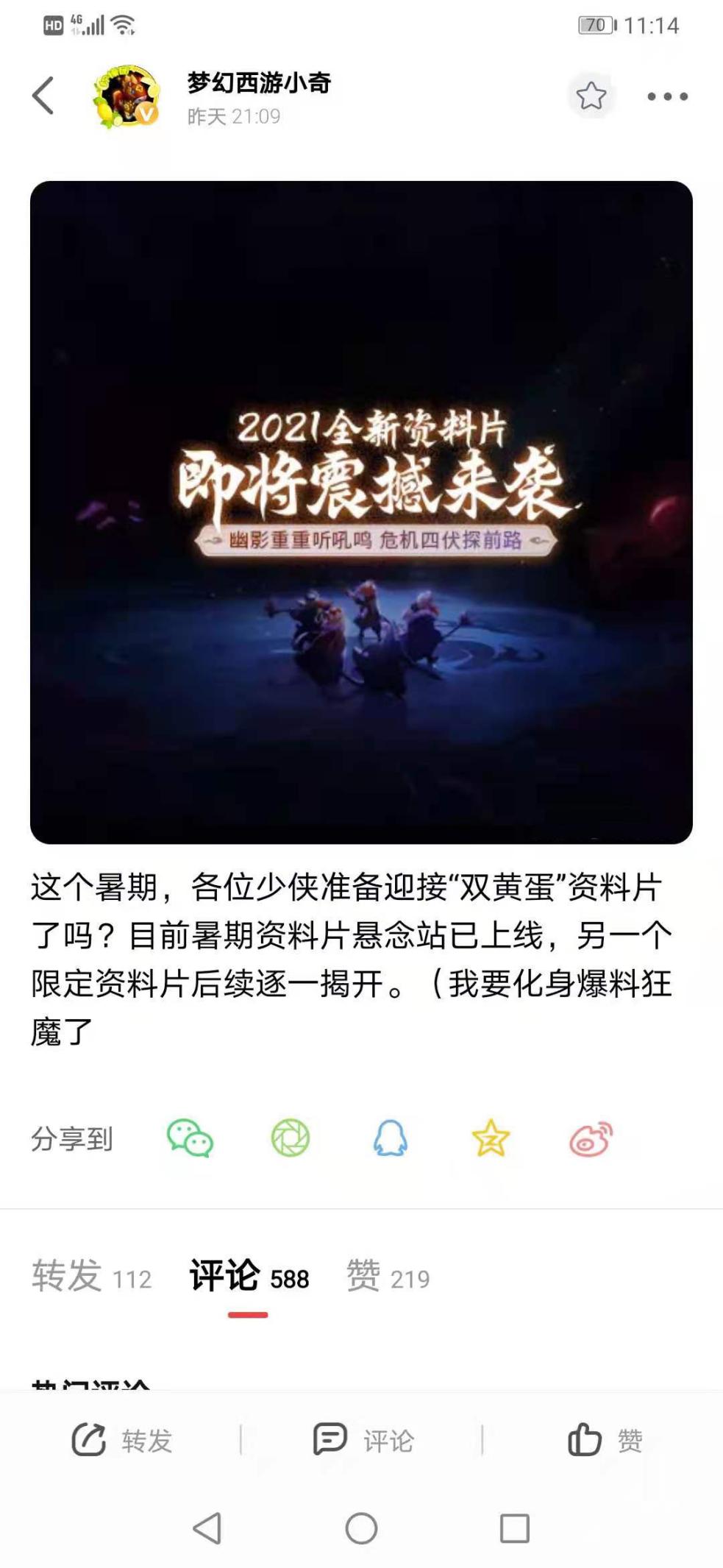Like the post with the 赞 button
The image size is (723, 1568).
(605, 1440)
